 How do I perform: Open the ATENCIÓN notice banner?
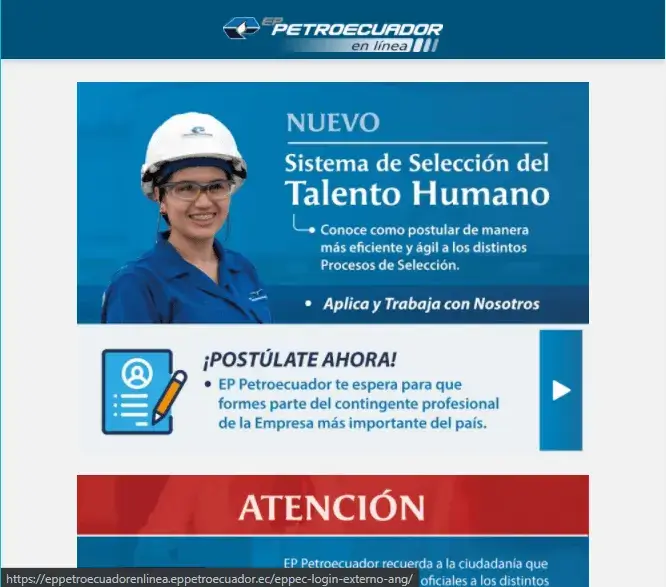pos(332,506)
